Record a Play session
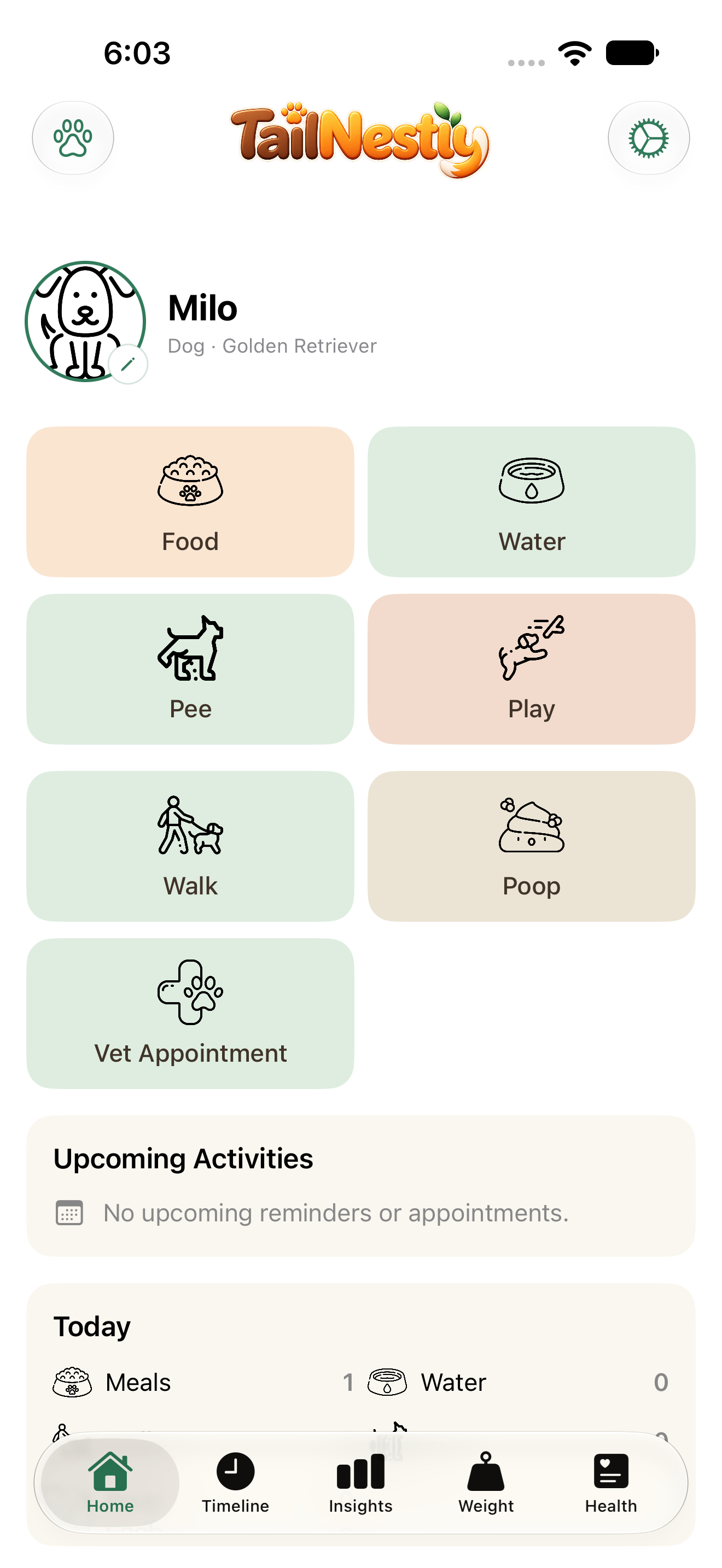 (532, 669)
